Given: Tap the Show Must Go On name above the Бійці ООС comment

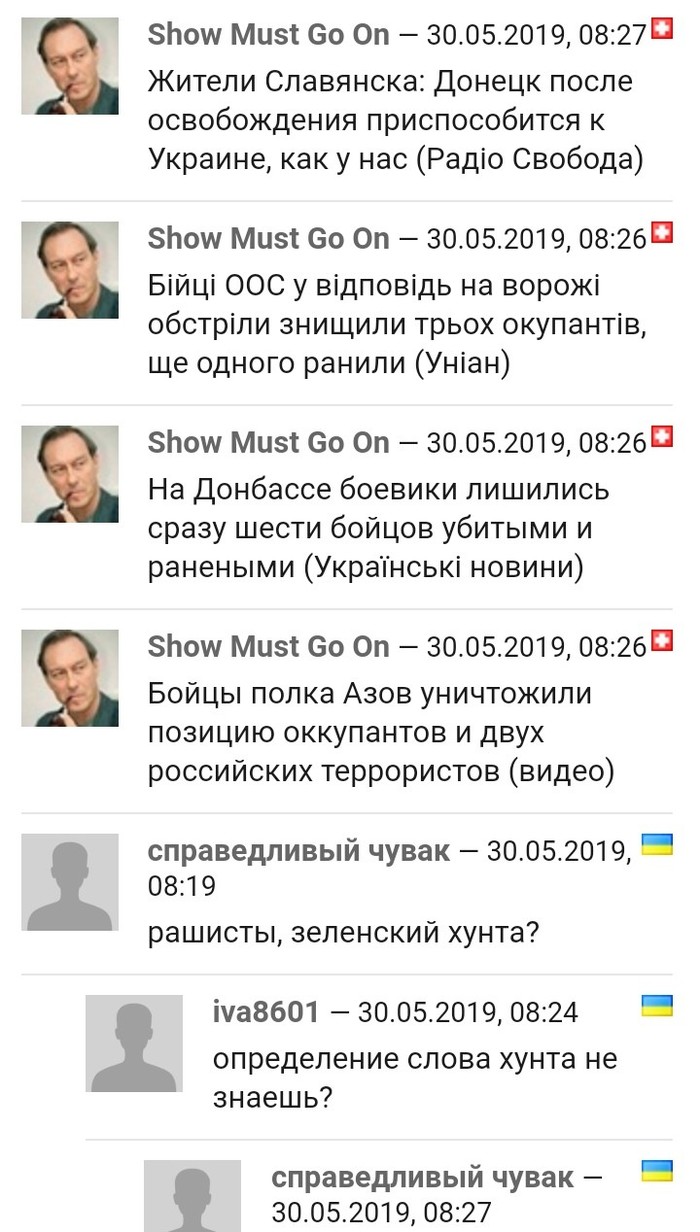Looking at the screenshot, I should click(268, 239).
